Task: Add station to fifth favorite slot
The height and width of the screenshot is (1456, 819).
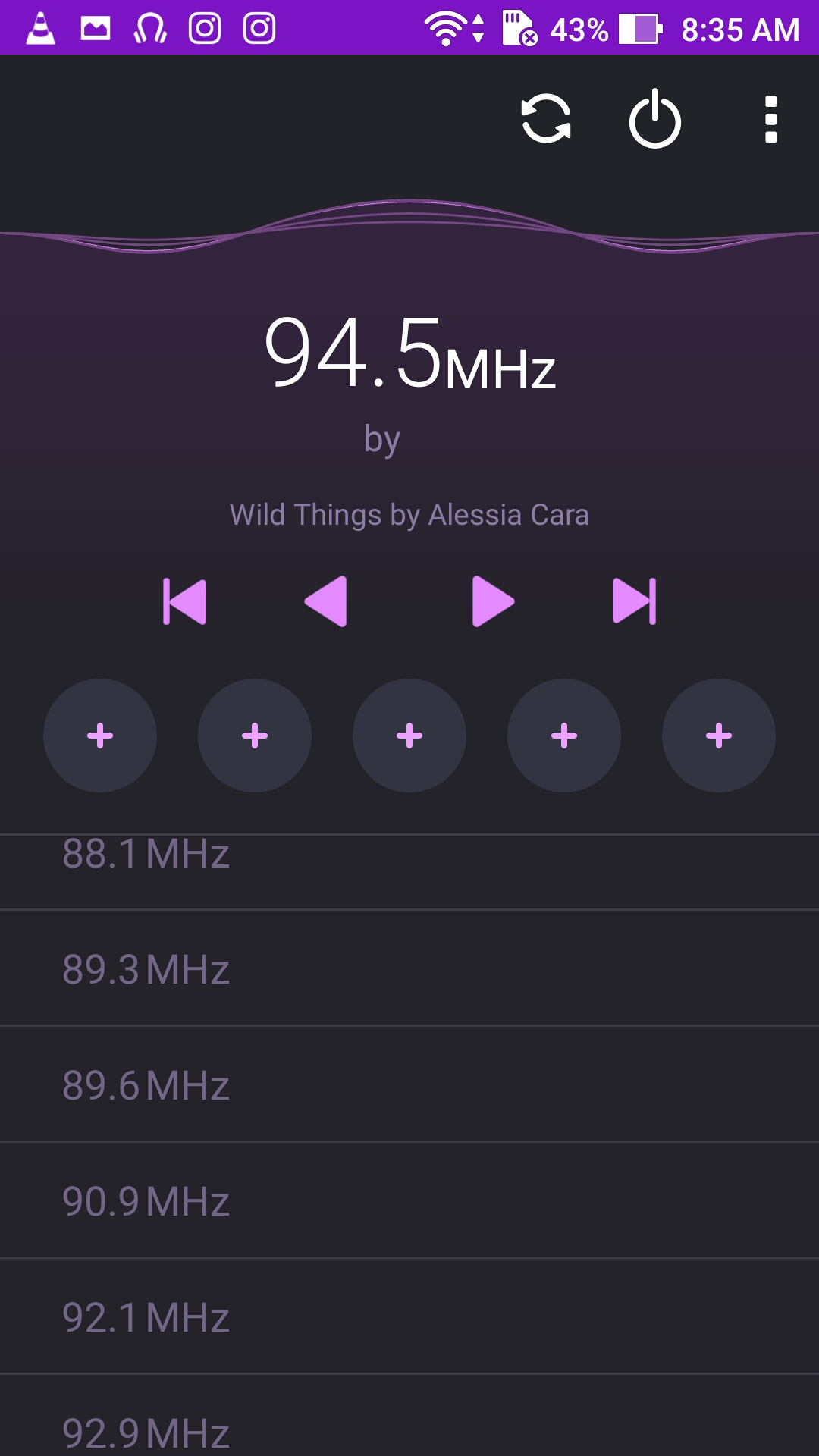Action: pos(719,736)
